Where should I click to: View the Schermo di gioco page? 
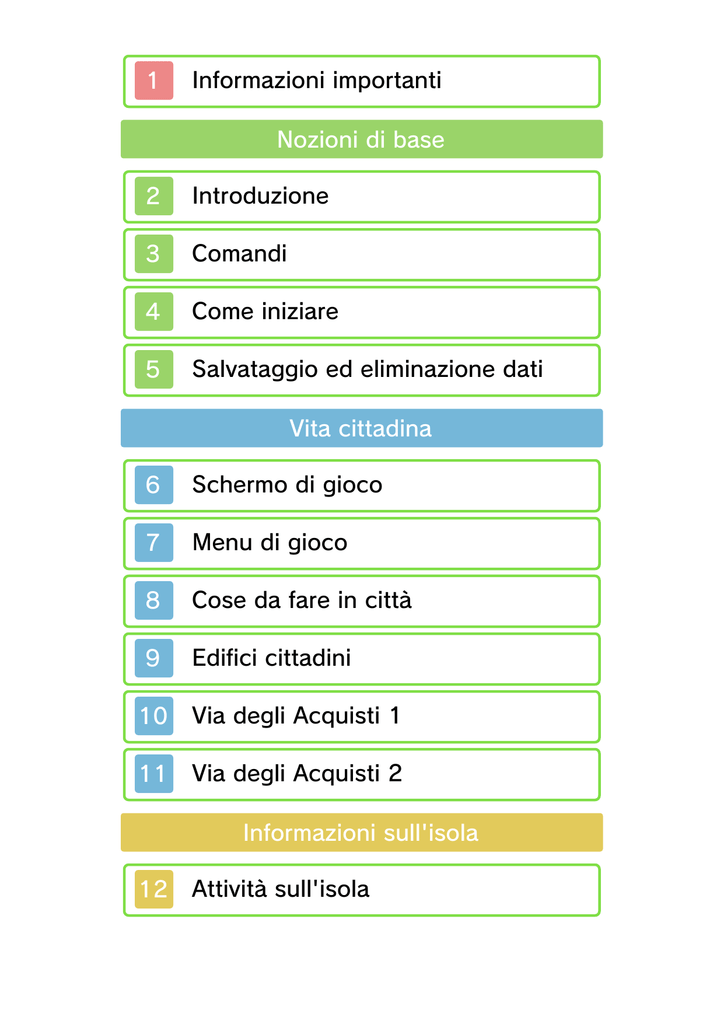coord(361,485)
